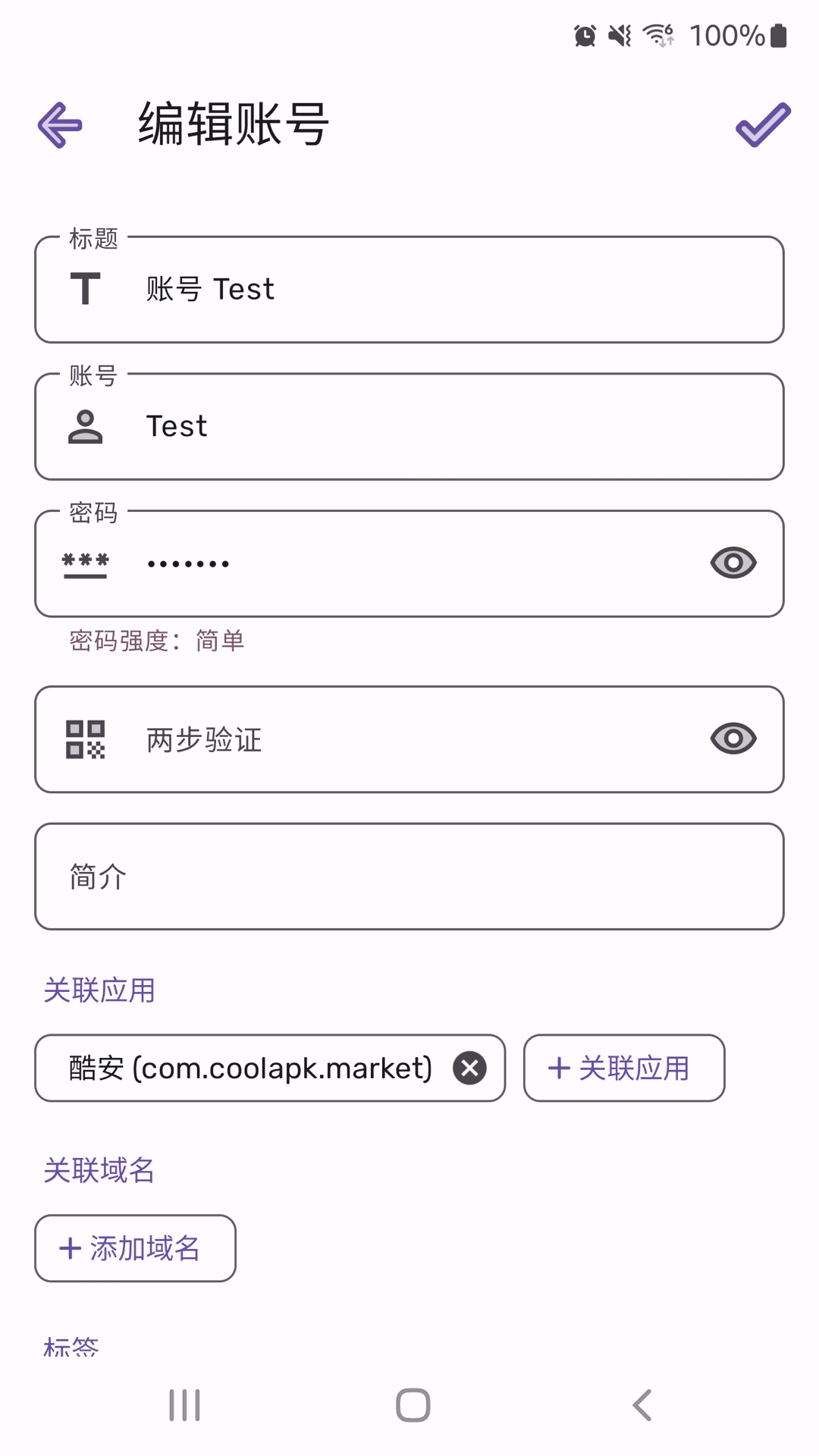
Task: Click 关联应用 to link another app
Action: coord(623,1068)
